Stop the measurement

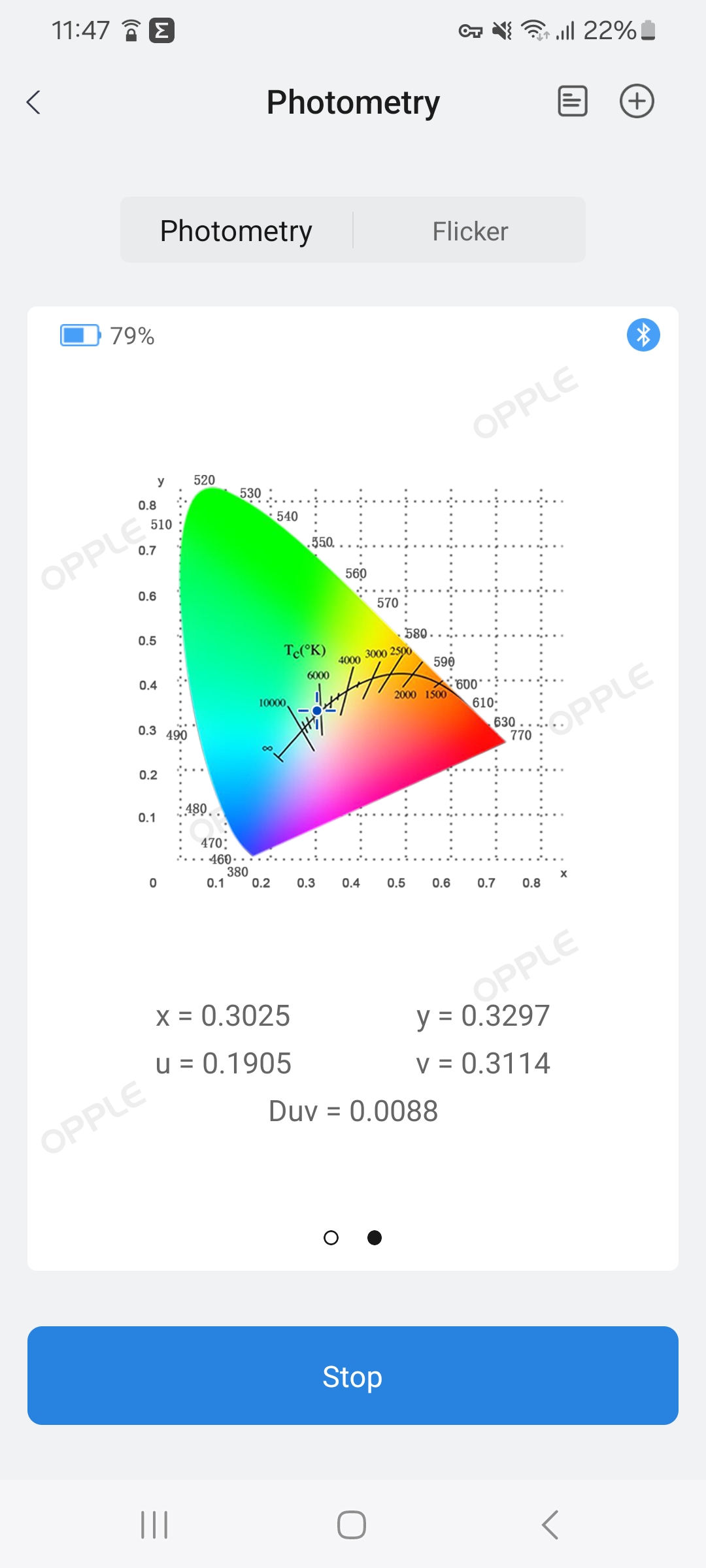coord(352,1375)
